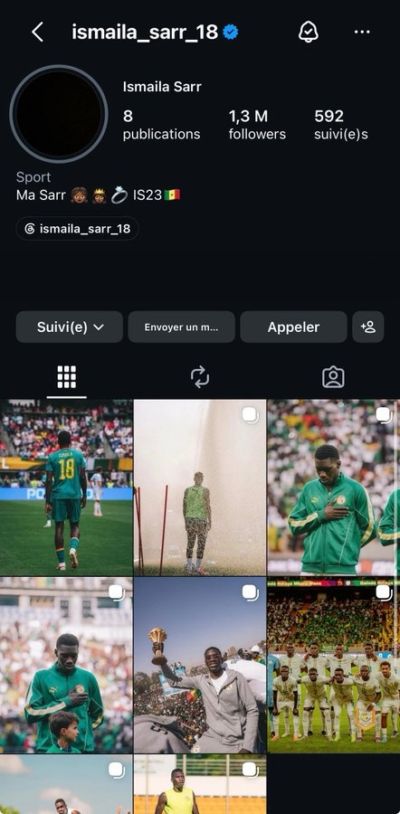Open the post of player holding trophy
This screenshot has width=400, height=814.
200,665
